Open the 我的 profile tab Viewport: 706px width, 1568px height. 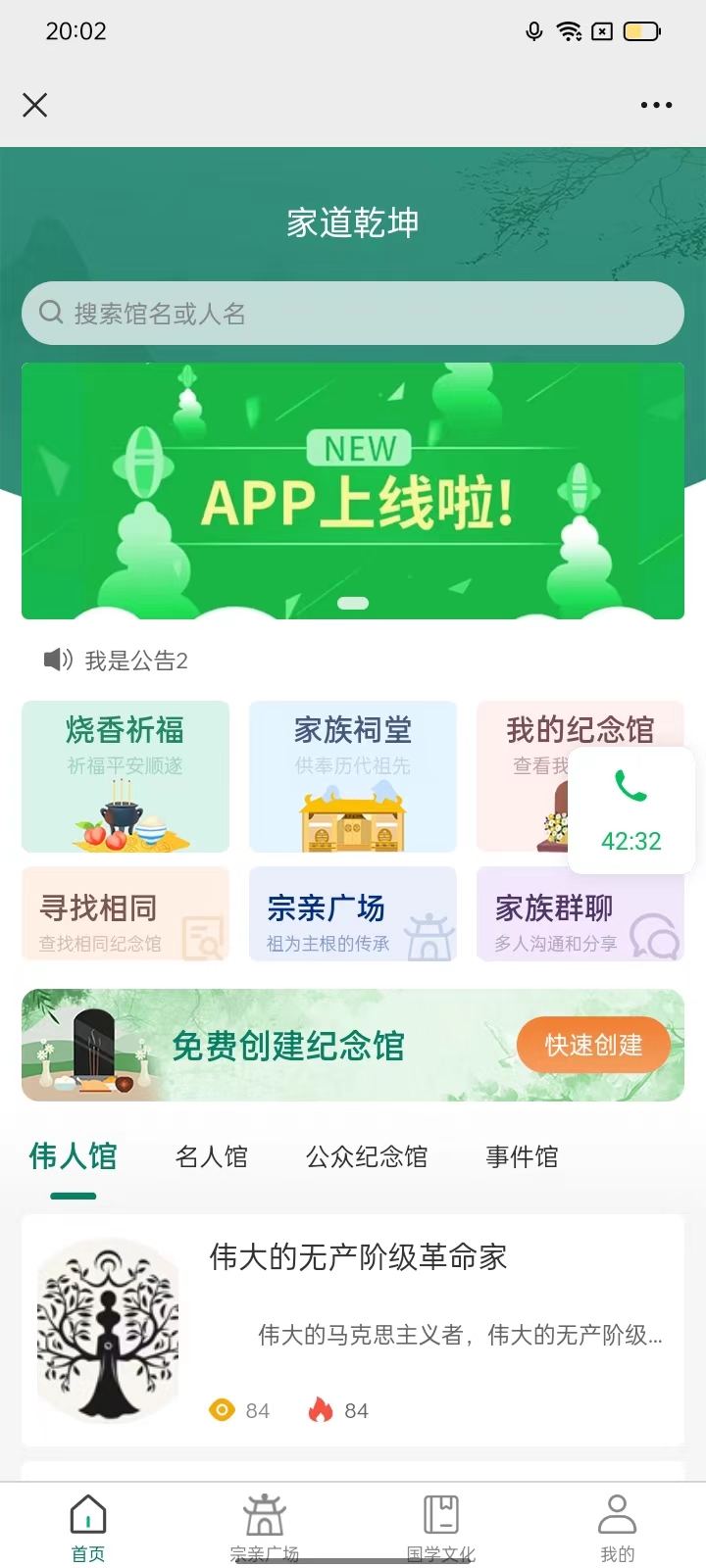tap(618, 1527)
